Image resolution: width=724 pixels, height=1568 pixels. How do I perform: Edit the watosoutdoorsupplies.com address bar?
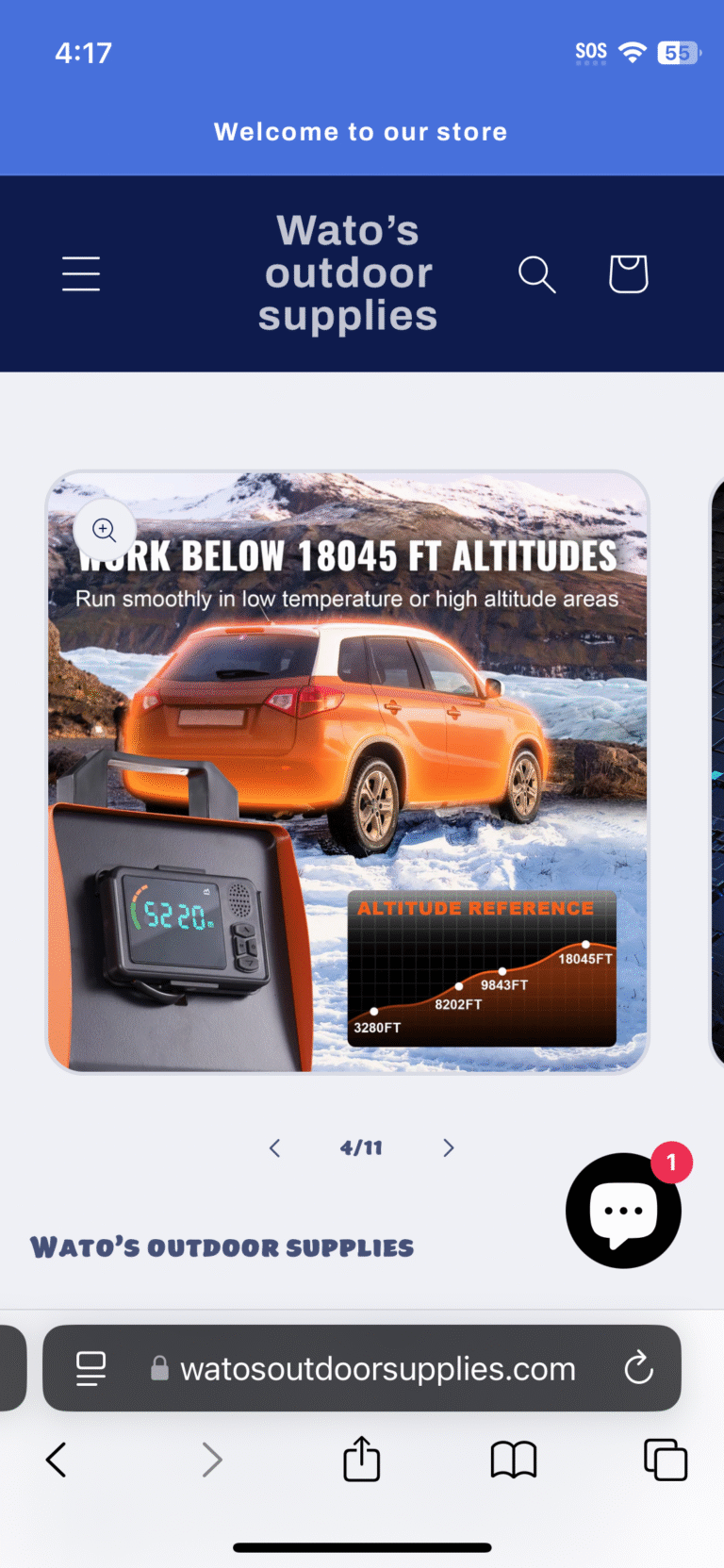coord(377,1368)
